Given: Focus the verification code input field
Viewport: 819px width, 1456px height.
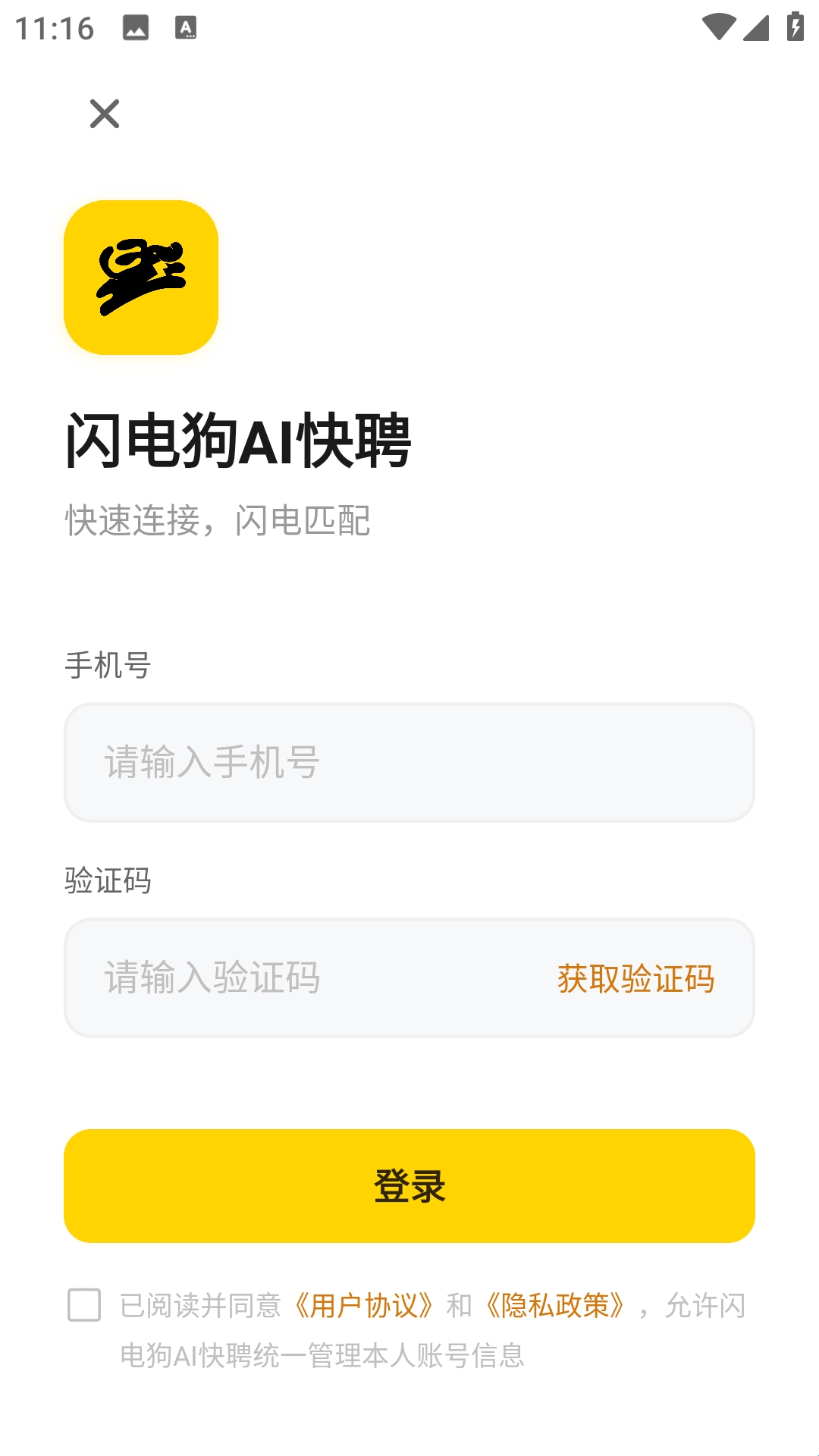Looking at the screenshot, I should pos(303,977).
